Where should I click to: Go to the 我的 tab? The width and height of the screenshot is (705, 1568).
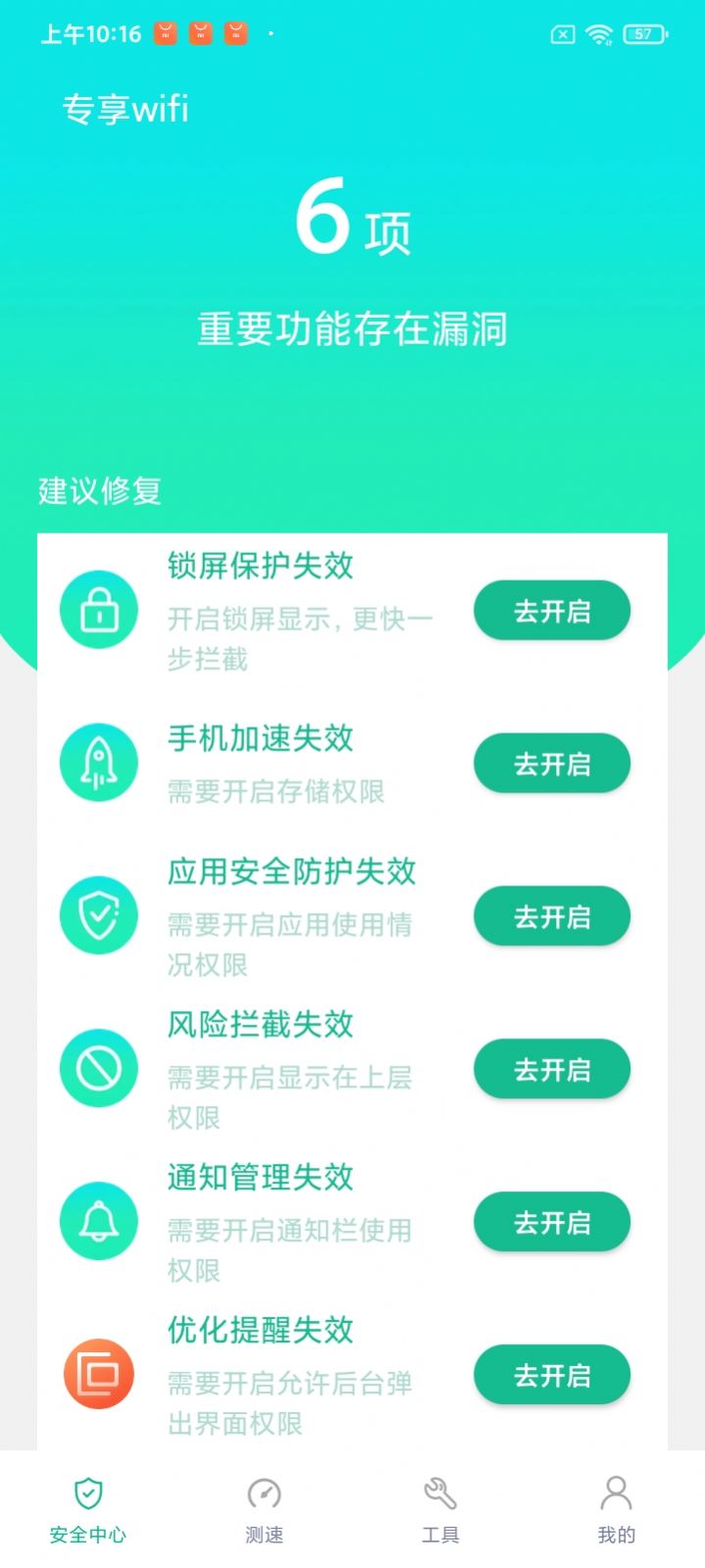[x=616, y=1510]
